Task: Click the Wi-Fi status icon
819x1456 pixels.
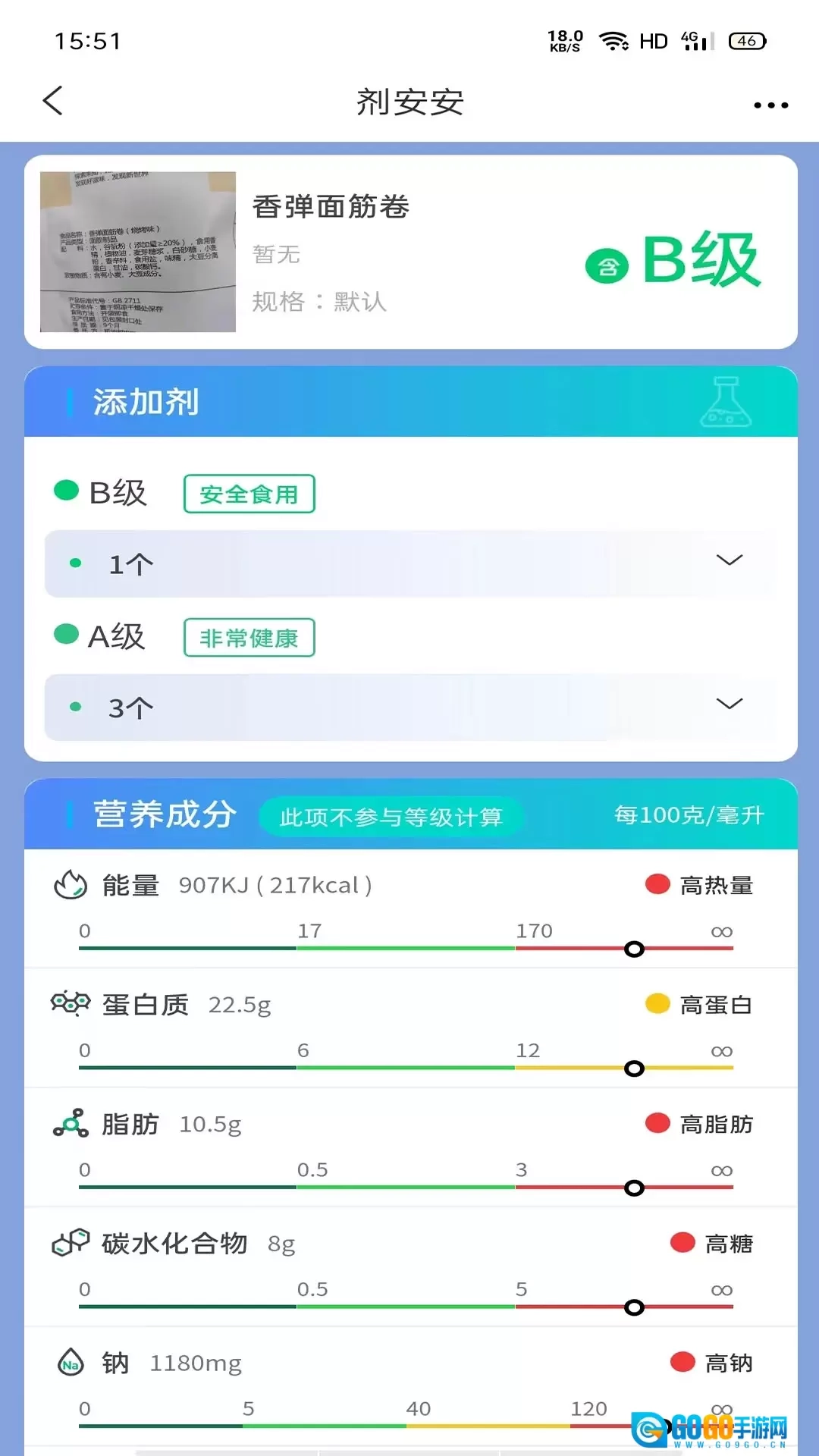Action: (x=611, y=39)
